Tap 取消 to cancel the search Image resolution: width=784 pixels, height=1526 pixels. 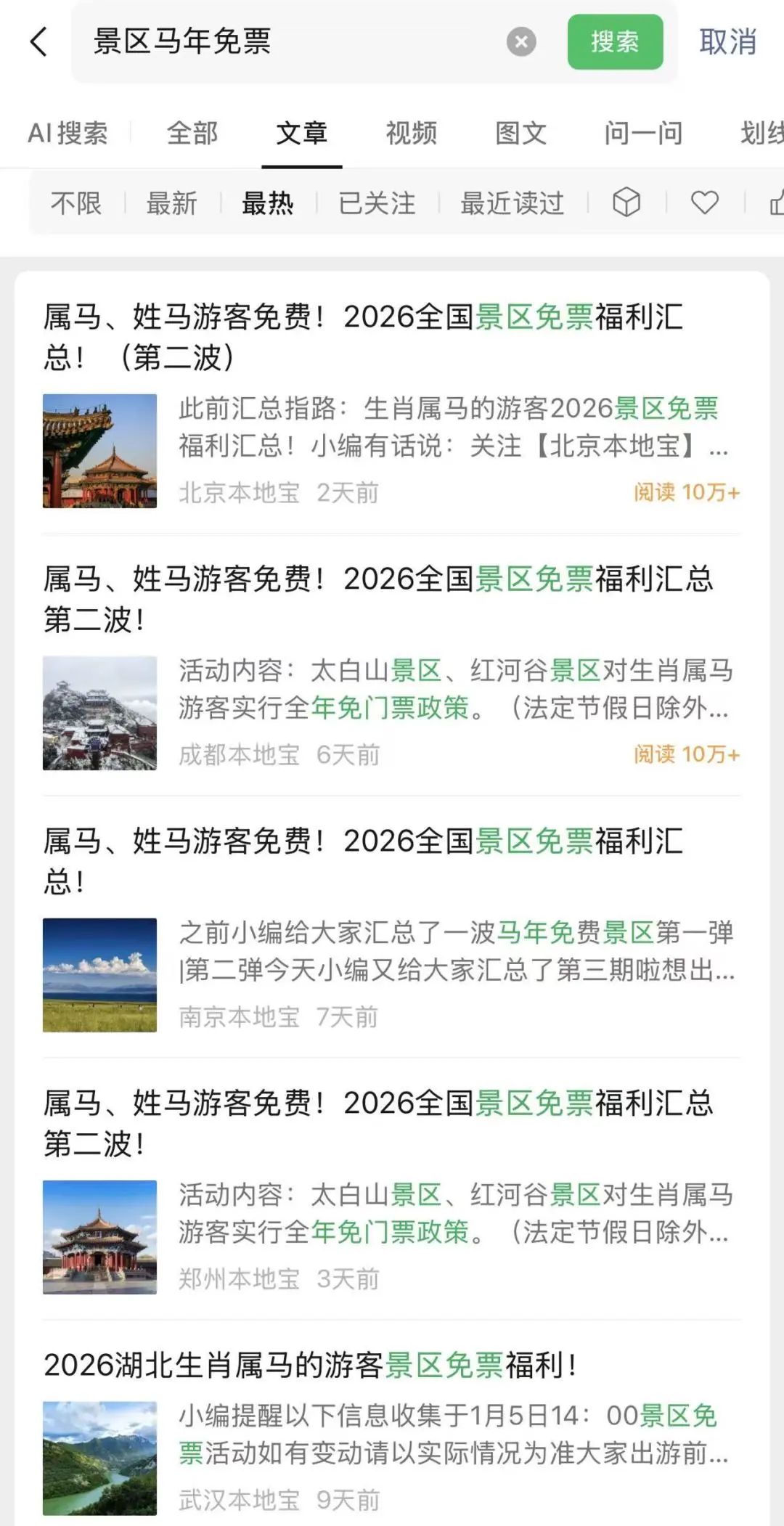tap(728, 42)
